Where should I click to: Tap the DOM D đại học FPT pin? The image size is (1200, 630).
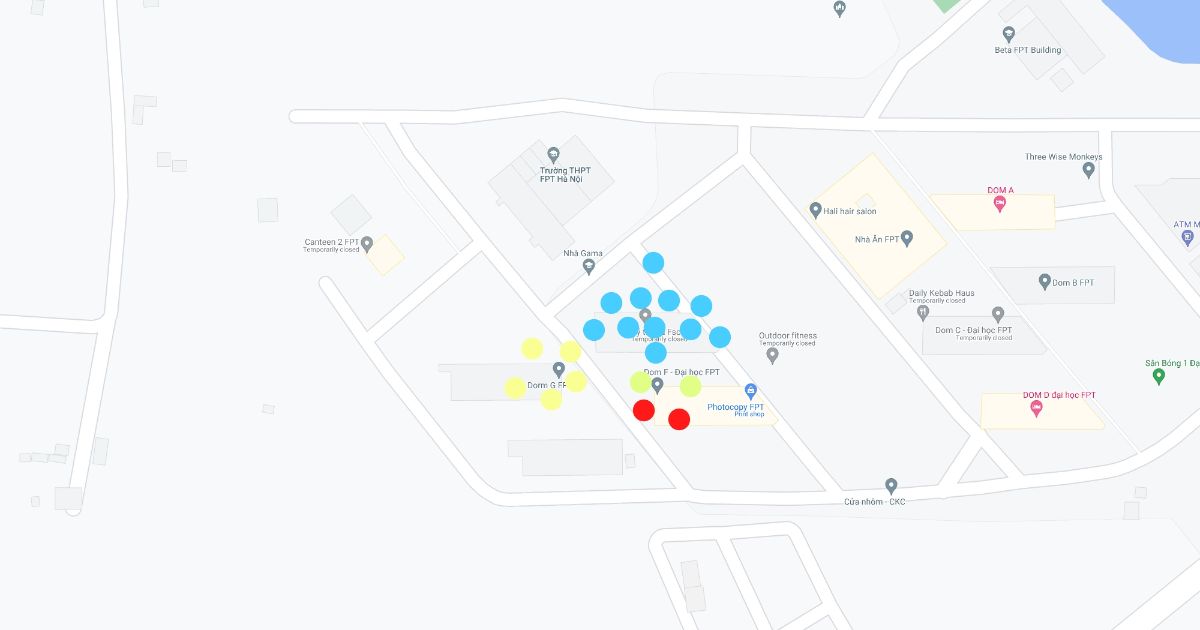click(1036, 408)
